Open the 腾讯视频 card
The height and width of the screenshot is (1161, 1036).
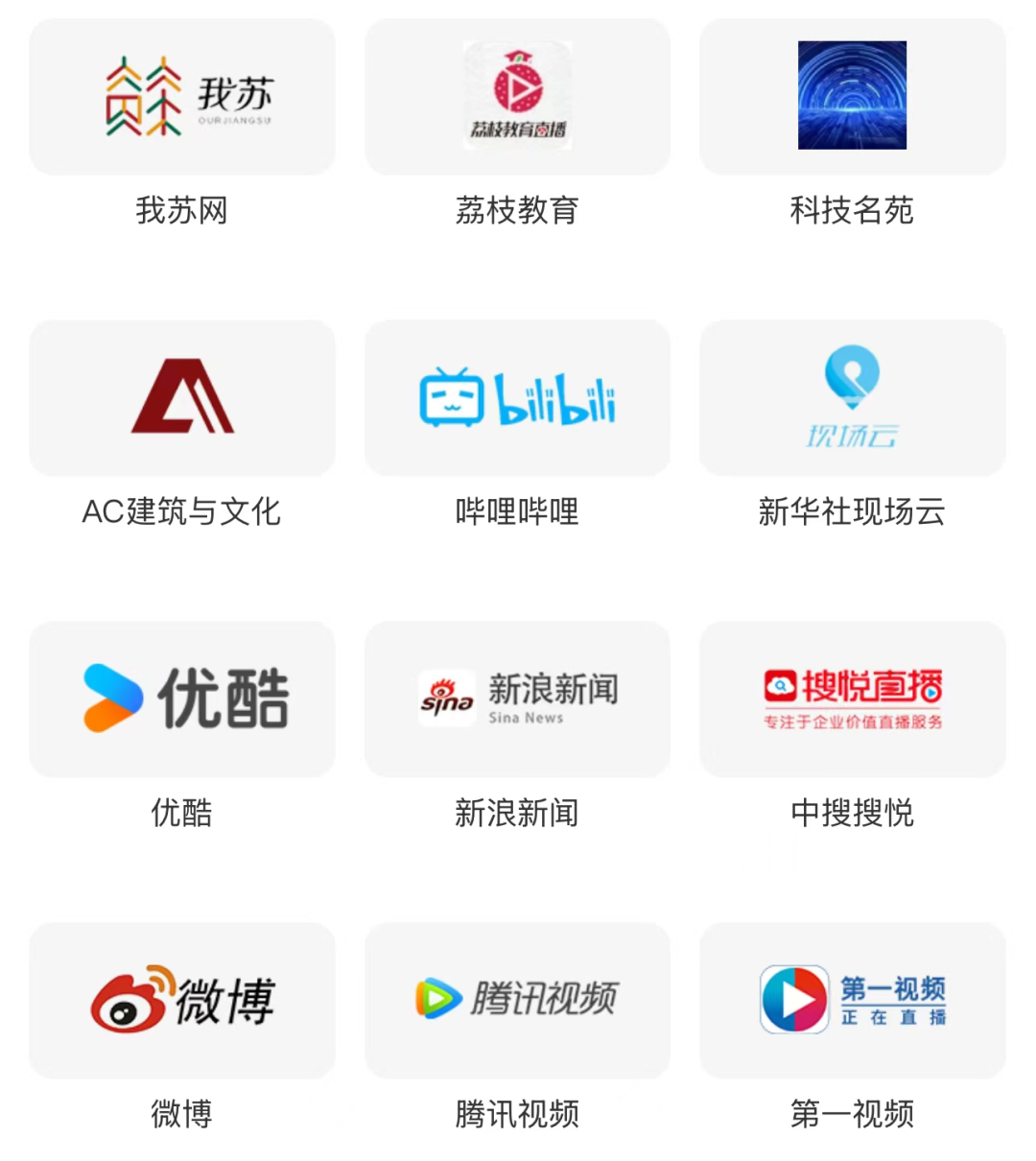517,1001
